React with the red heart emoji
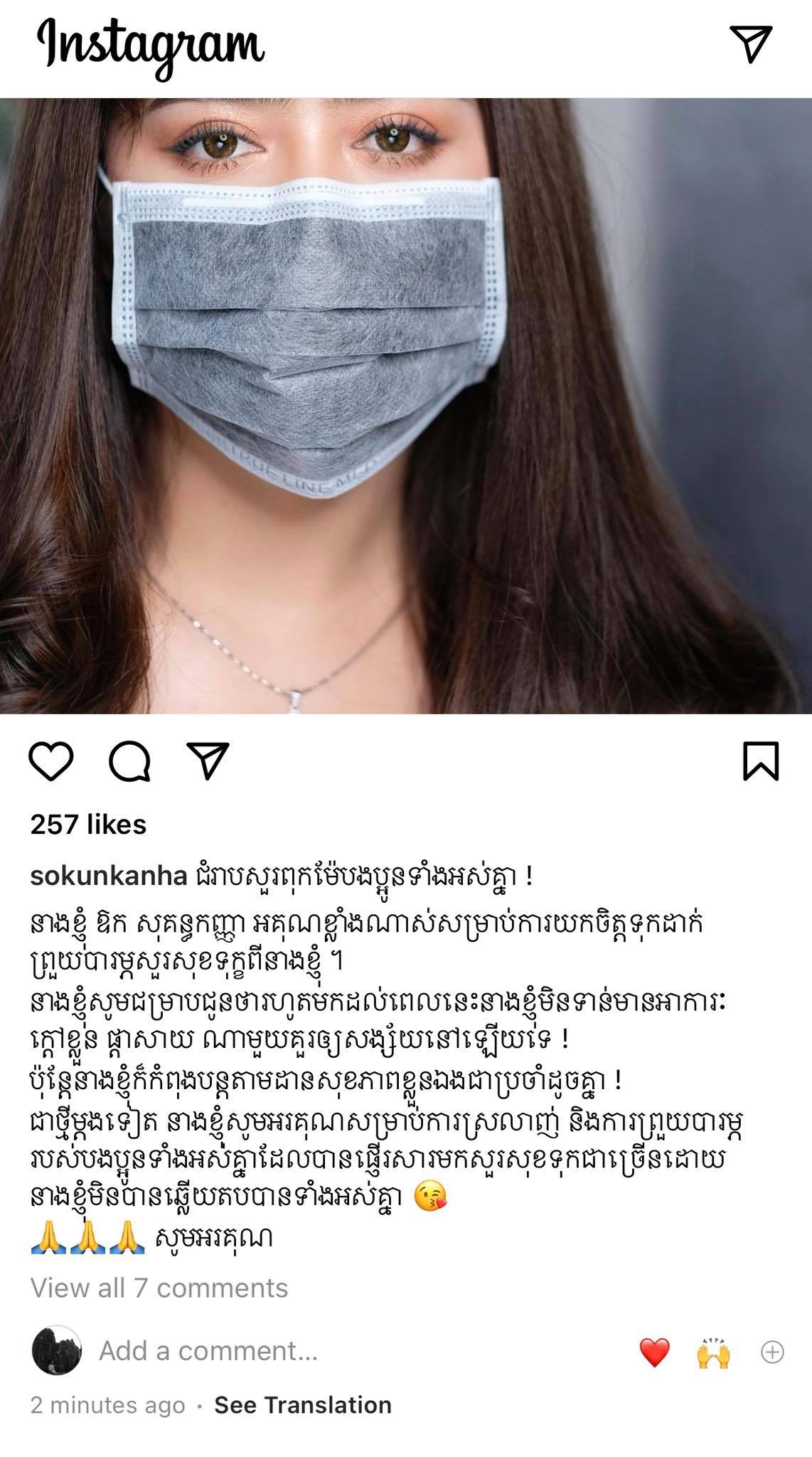 pos(654,1352)
